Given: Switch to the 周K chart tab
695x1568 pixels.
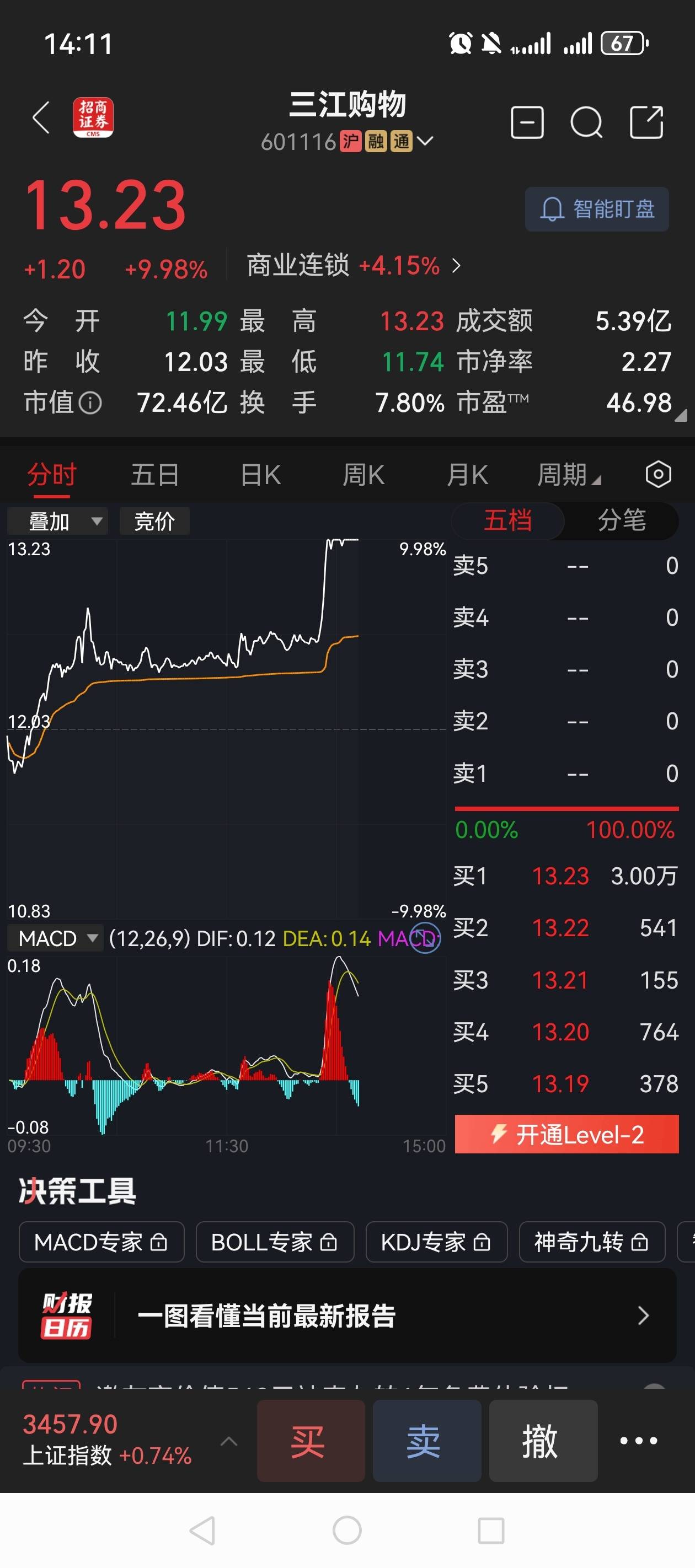Looking at the screenshot, I should click(363, 474).
